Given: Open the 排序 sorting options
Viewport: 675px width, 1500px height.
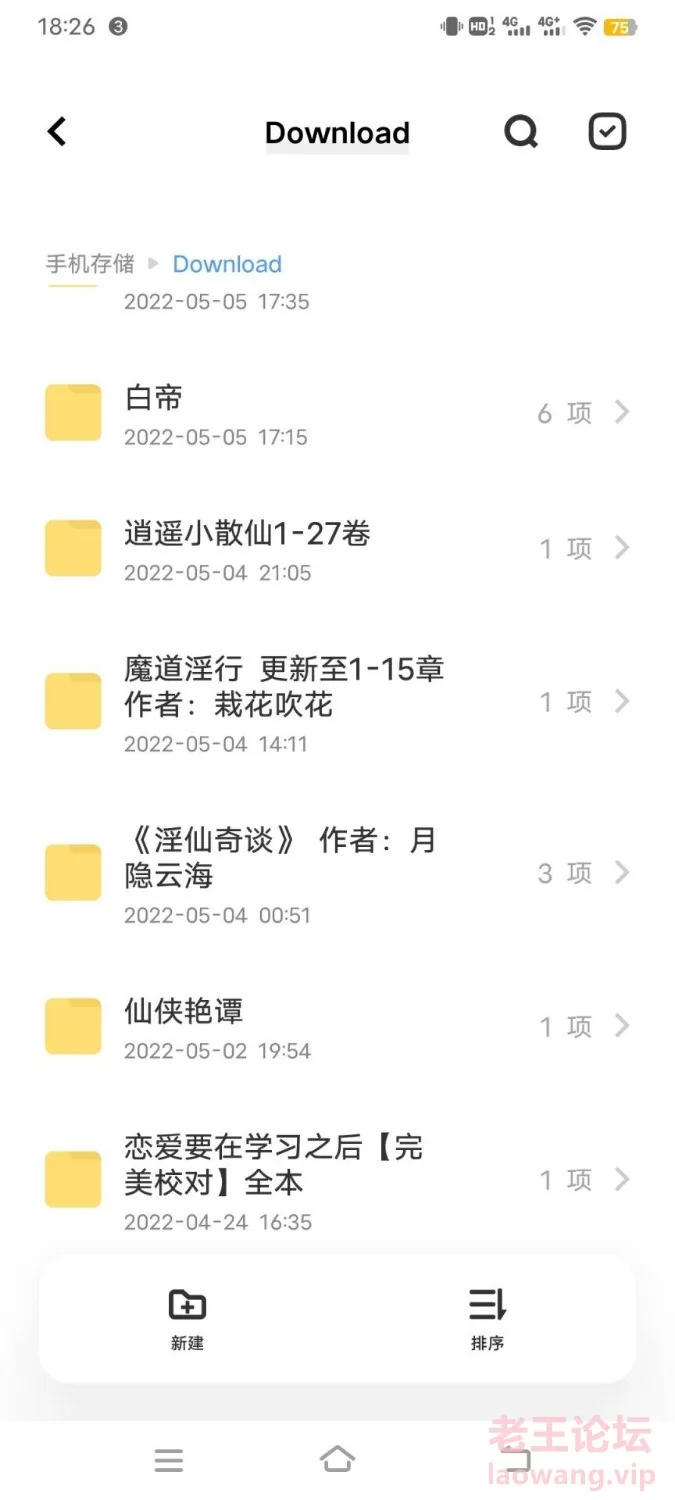Looking at the screenshot, I should point(487,1319).
